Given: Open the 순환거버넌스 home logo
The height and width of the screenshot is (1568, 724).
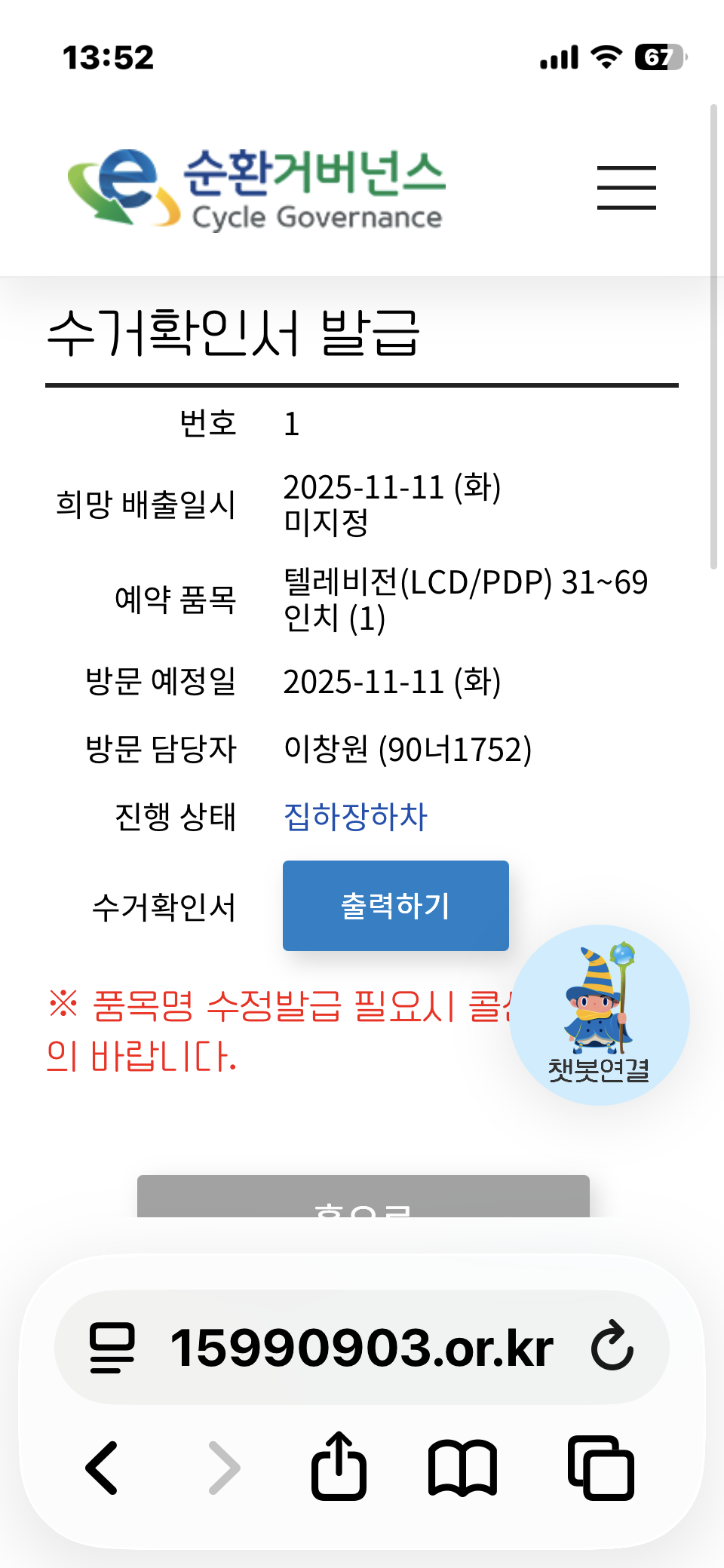Looking at the screenshot, I should pyautogui.click(x=256, y=188).
